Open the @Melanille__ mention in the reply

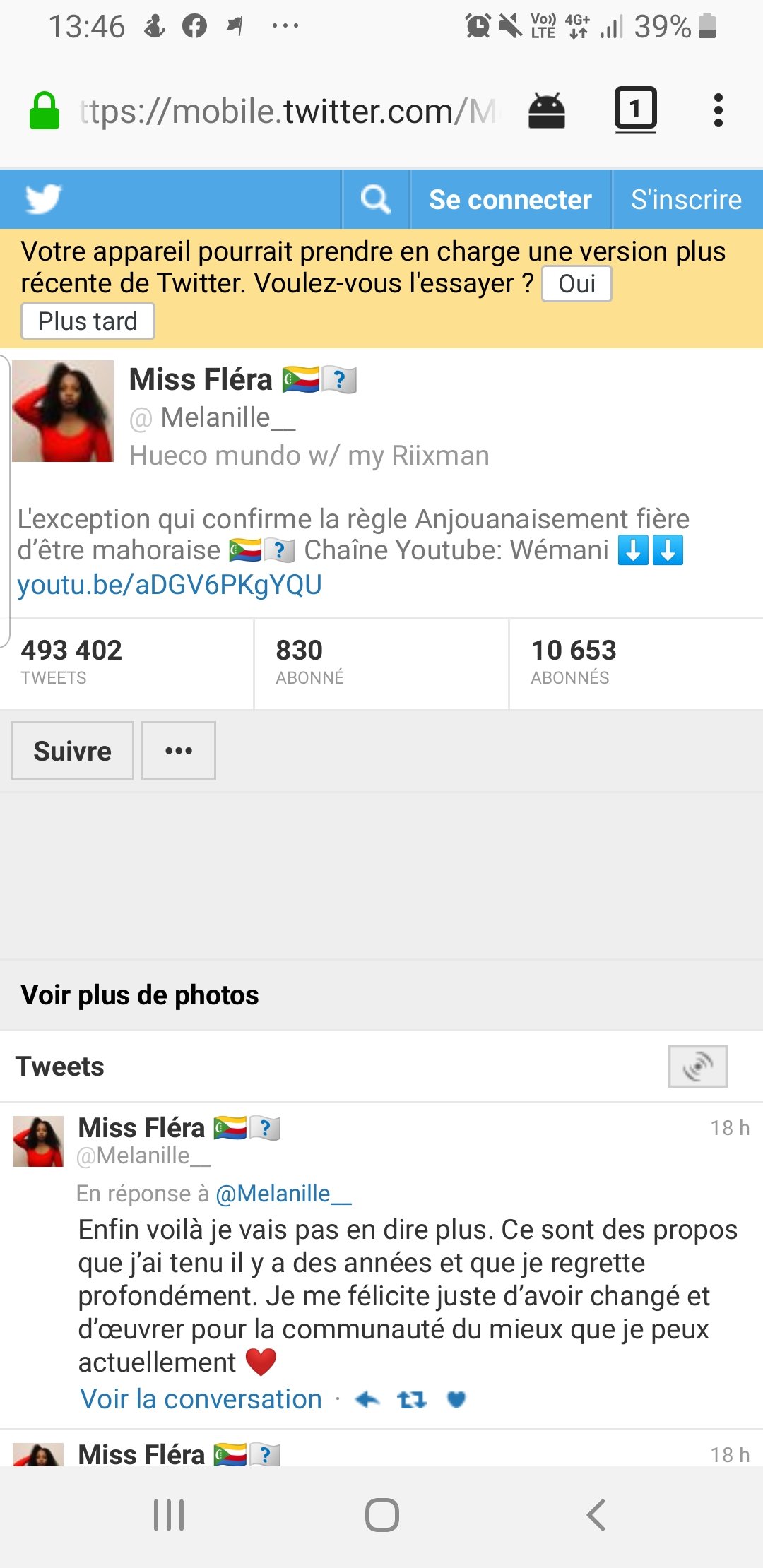pos(283,1194)
